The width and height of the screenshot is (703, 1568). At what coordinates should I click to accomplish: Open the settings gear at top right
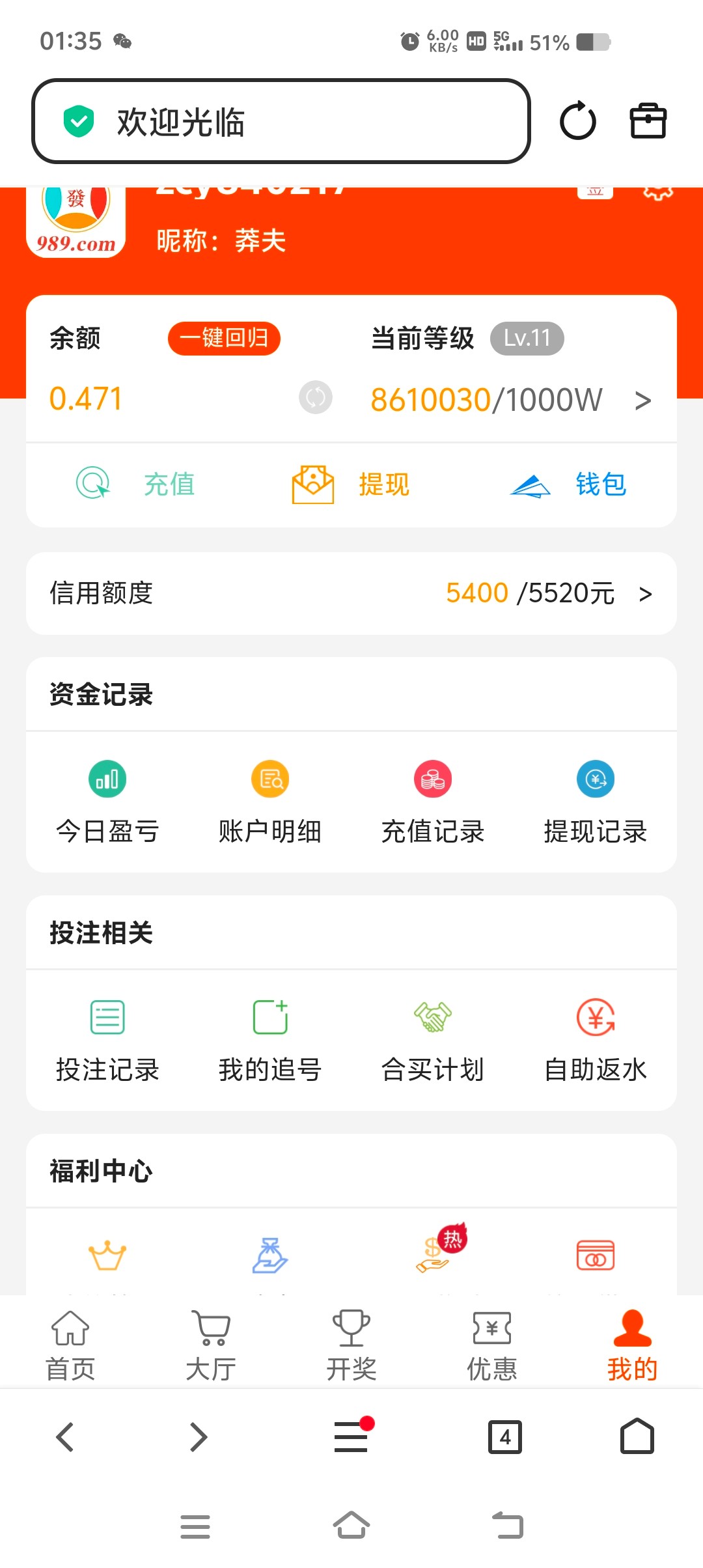pos(659,191)
